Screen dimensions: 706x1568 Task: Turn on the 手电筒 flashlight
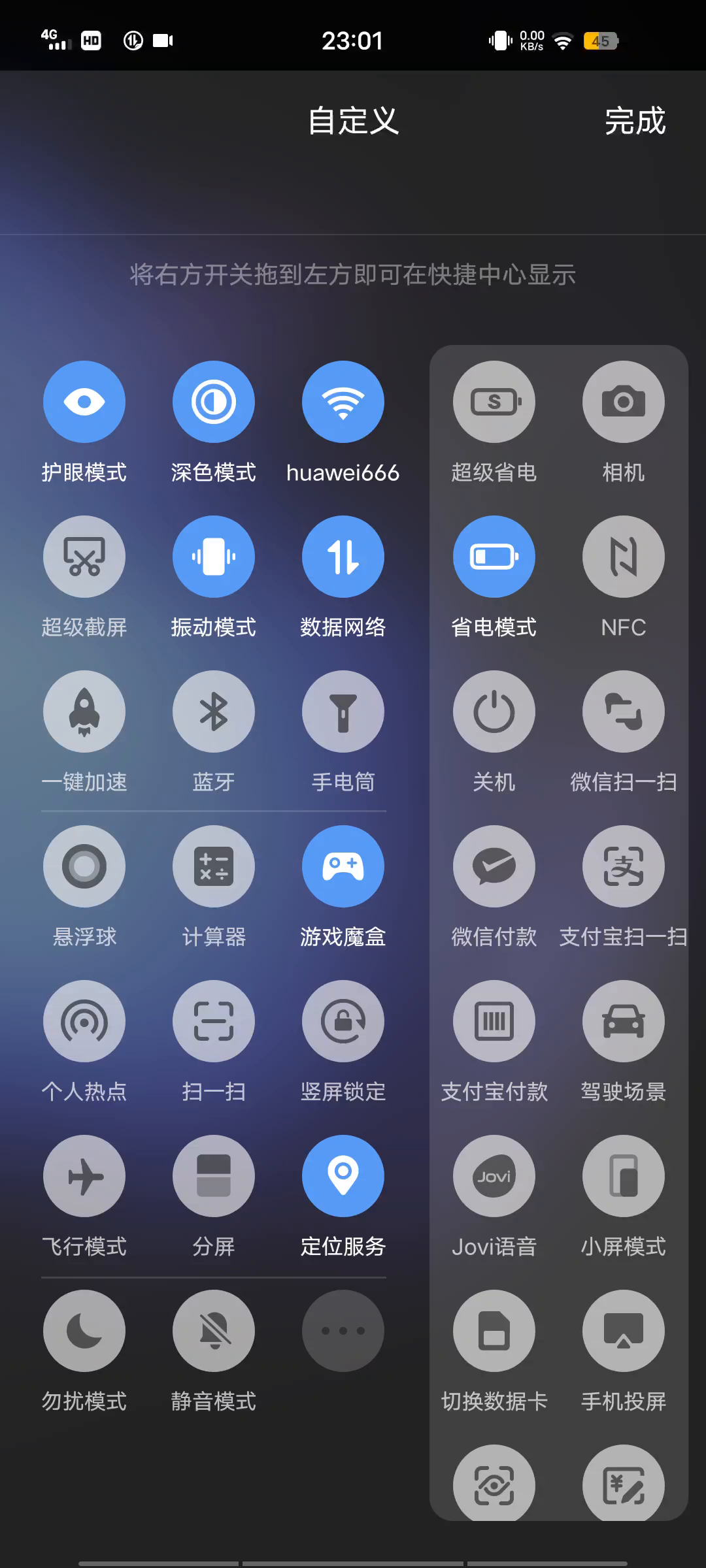tap(343, 711)
